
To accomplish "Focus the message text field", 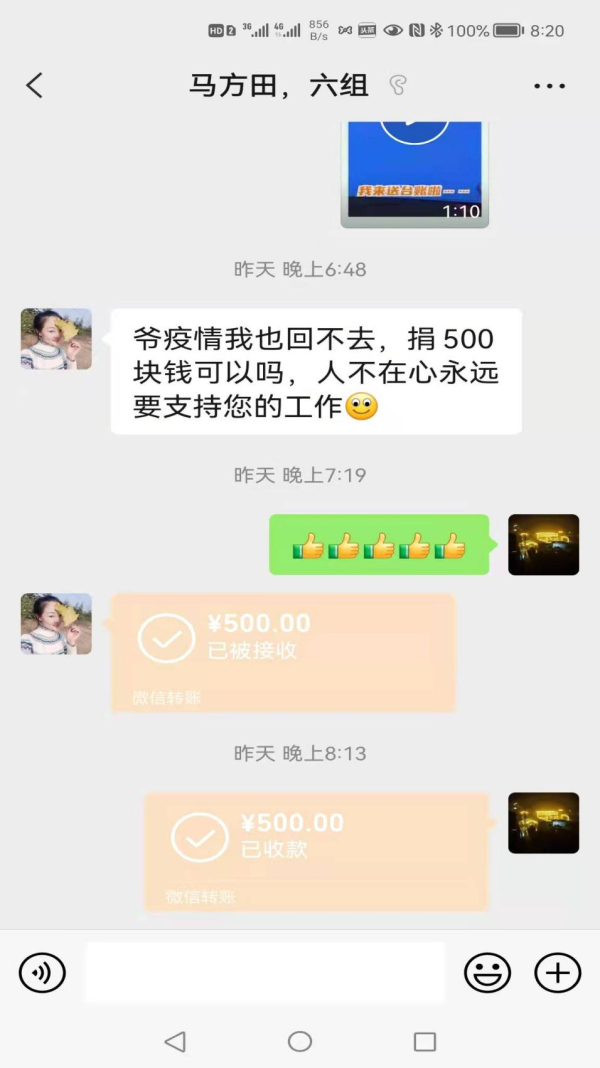I will (x=265, y=972).
